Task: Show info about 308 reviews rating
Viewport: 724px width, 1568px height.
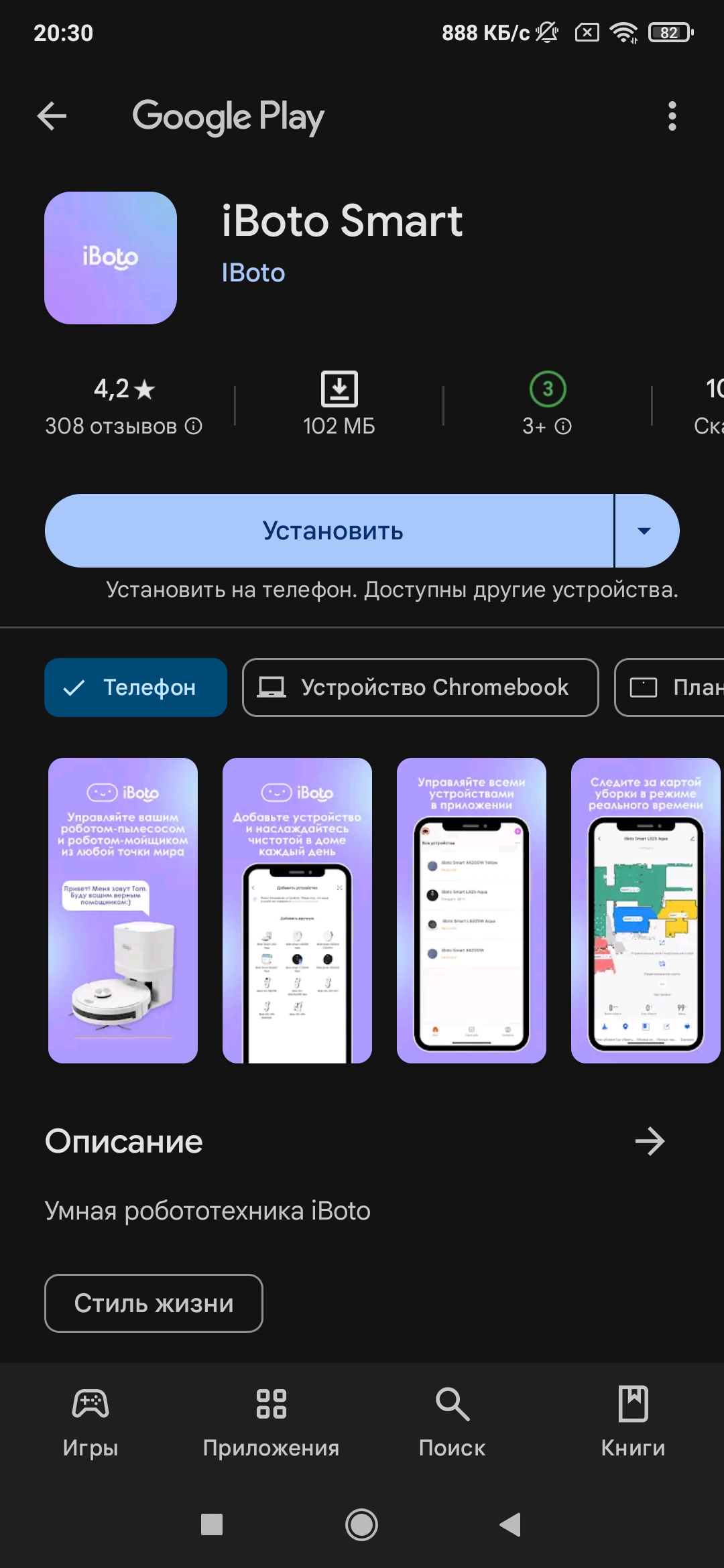Action: 194,426
